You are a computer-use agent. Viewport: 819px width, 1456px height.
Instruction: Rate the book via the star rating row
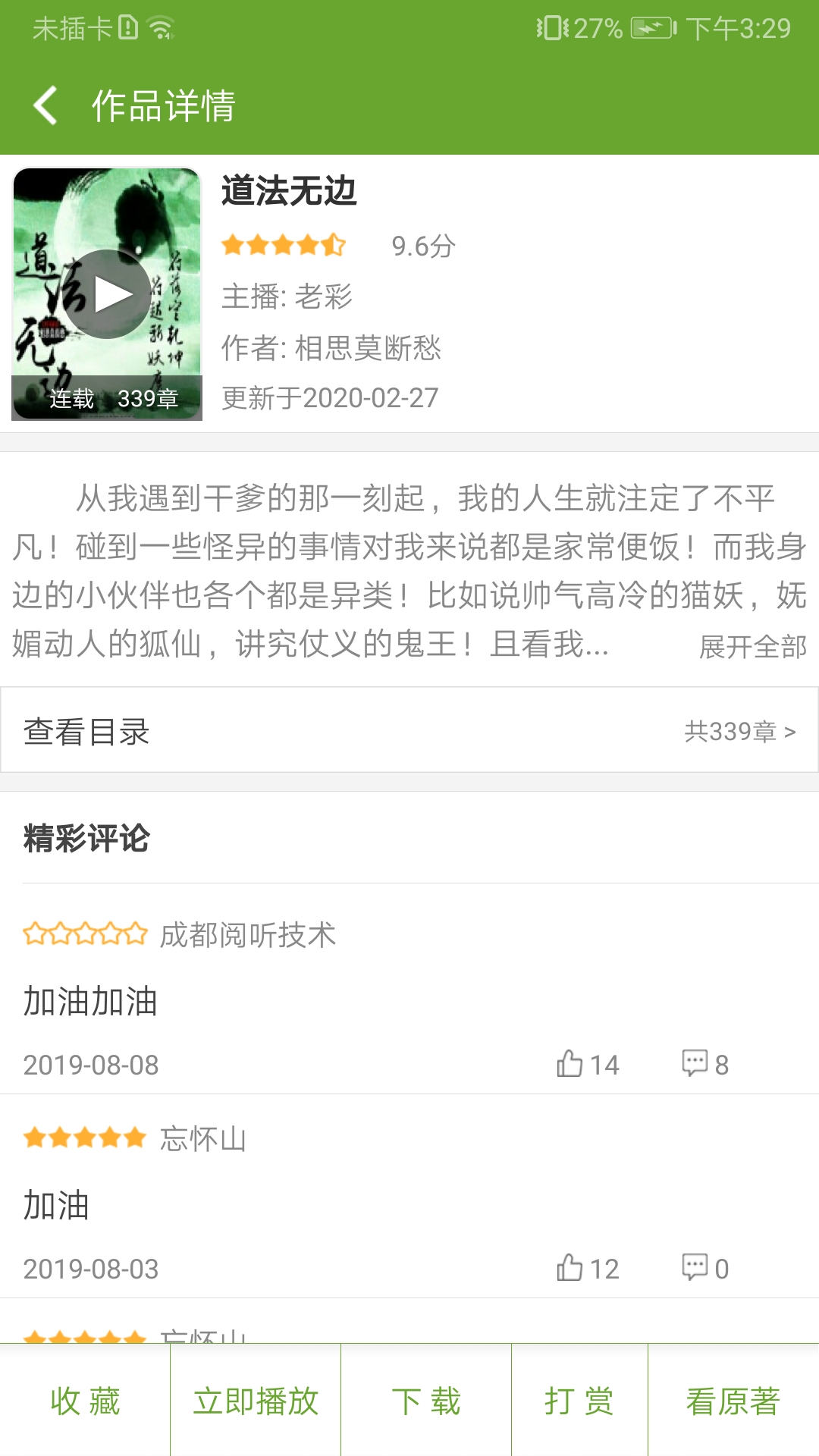(x=282, y=245)
